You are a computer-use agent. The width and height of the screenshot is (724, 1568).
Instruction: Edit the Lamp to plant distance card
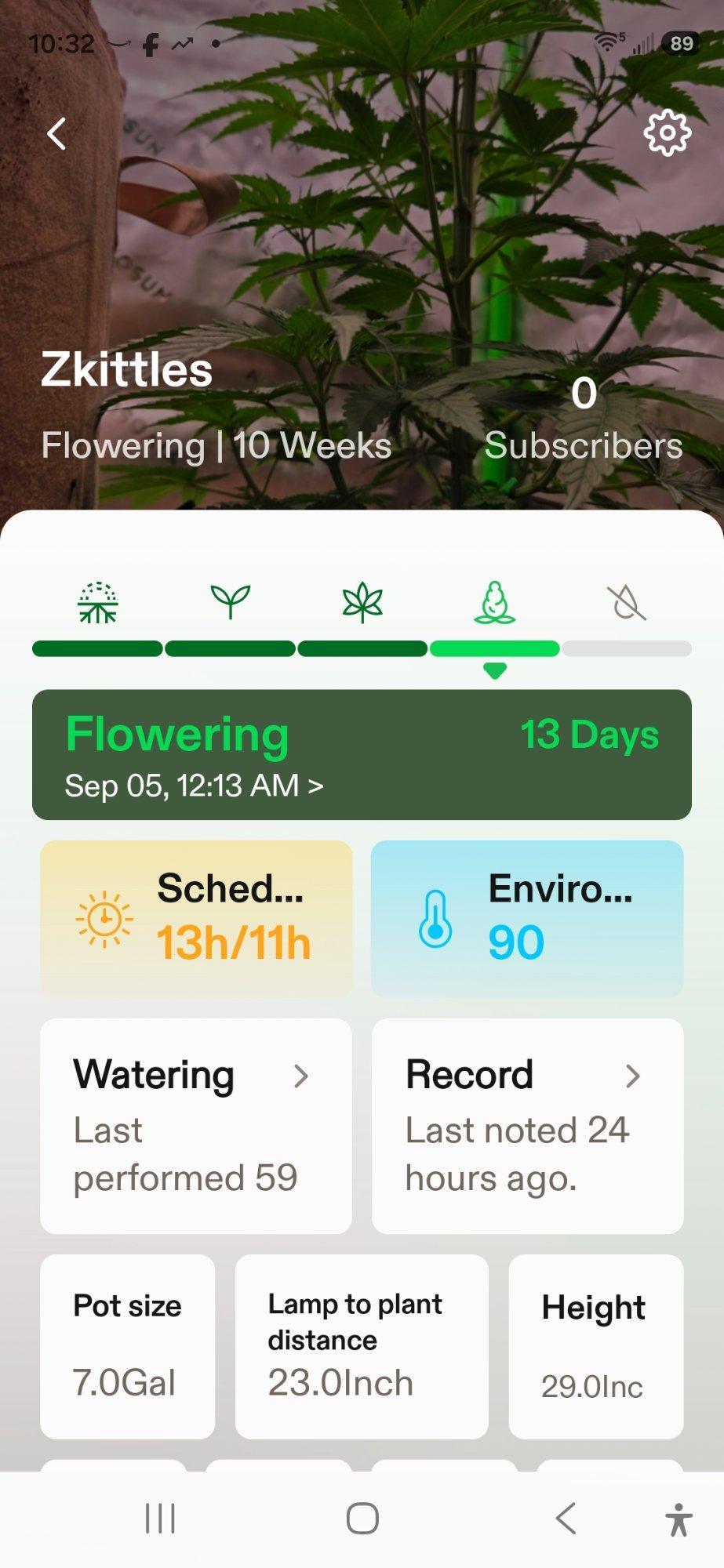(x=362, y=1346)
